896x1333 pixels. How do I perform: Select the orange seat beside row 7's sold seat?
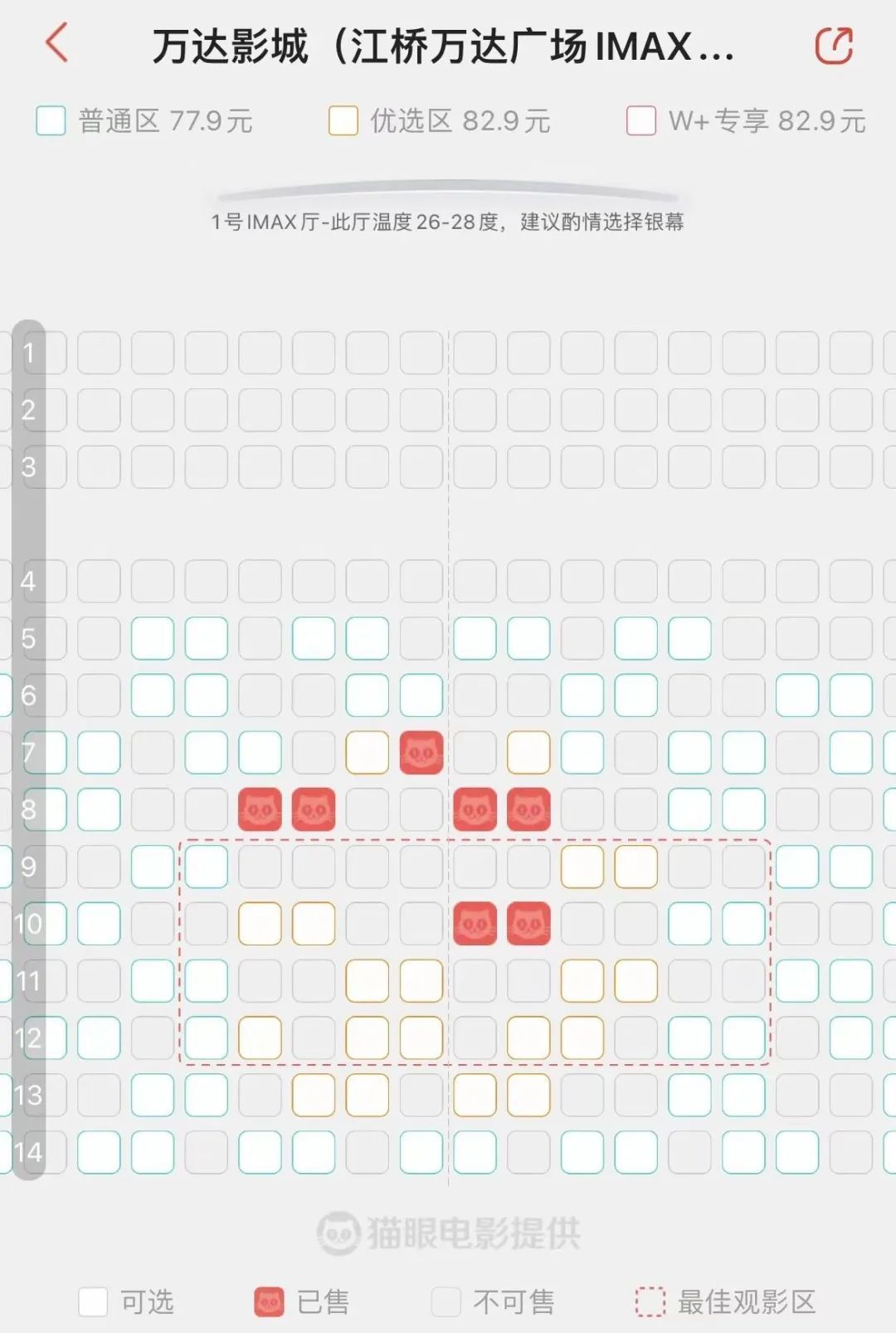368,753
